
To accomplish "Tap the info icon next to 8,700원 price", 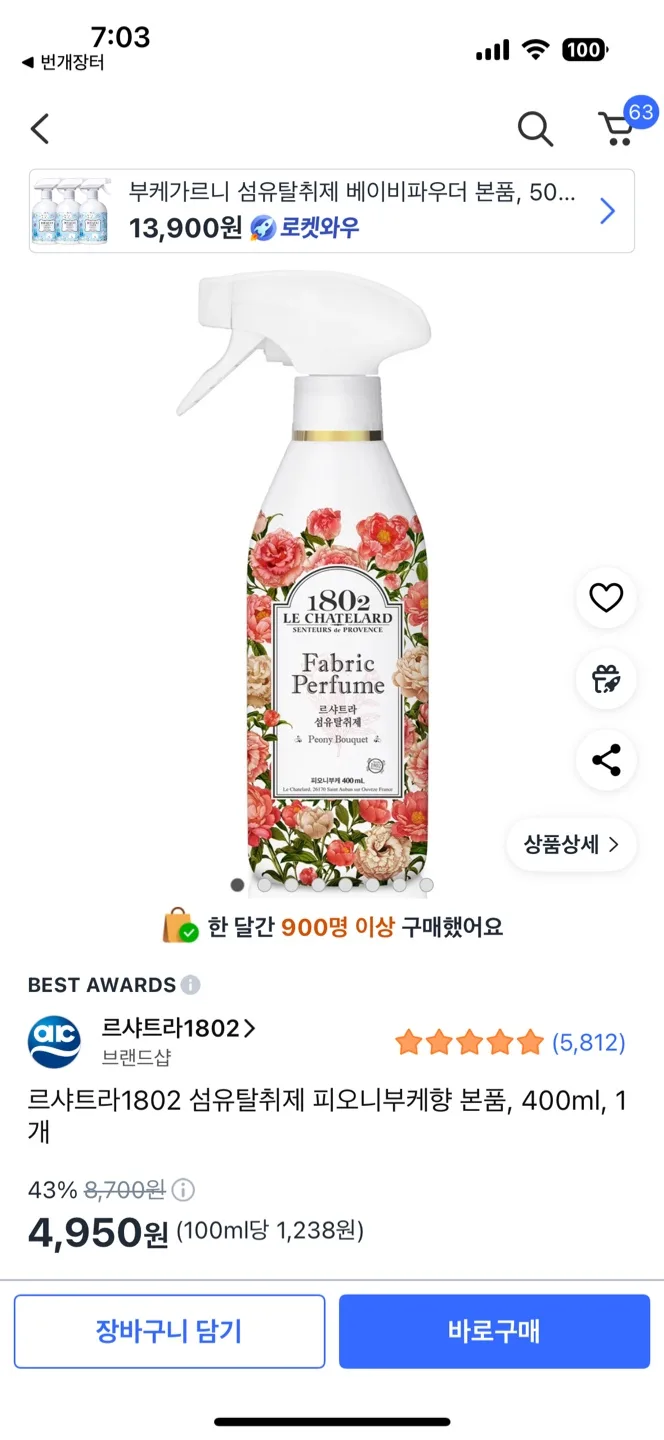I will point(183,1190).
